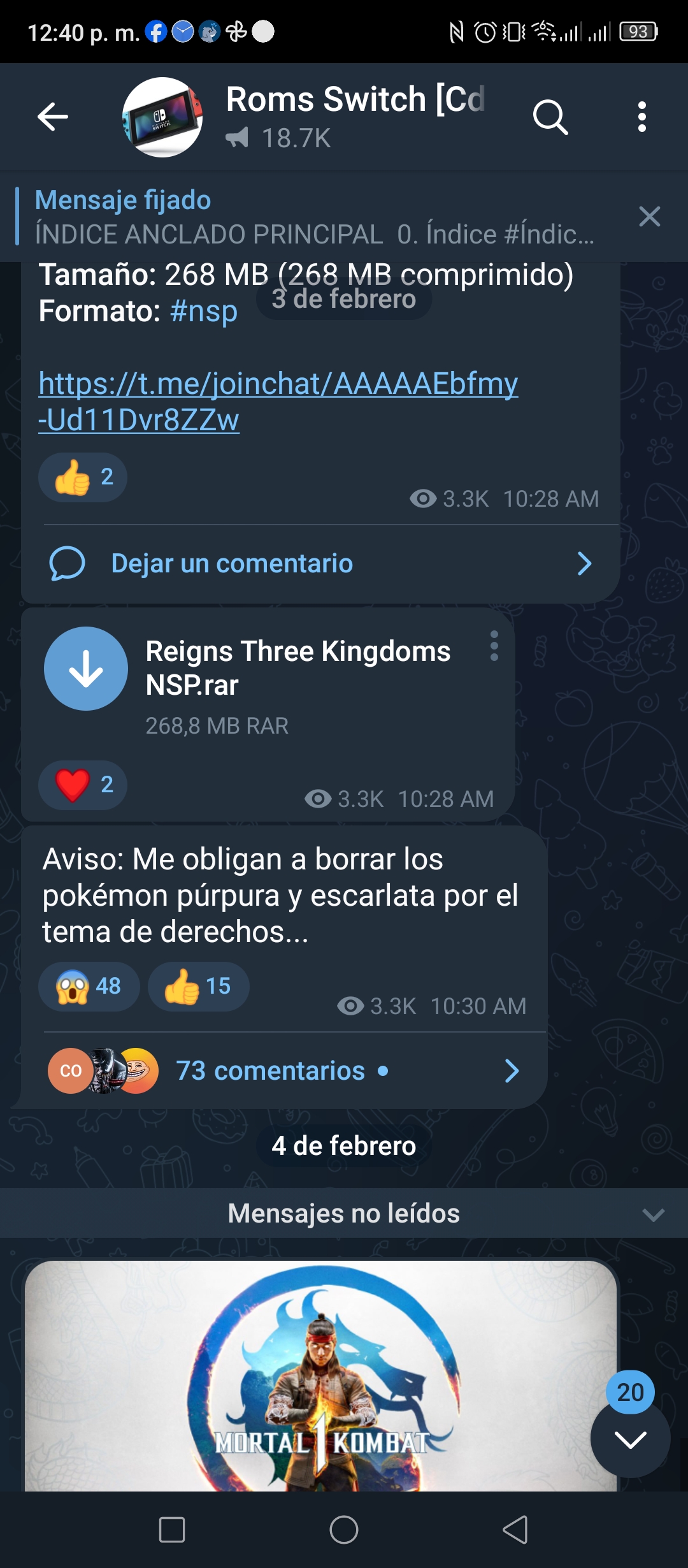Download Reigns Three Kingdoms NSP.rar file
Image resolution: width=688 pixels, height=1568 pixels.
click(86, 669)
